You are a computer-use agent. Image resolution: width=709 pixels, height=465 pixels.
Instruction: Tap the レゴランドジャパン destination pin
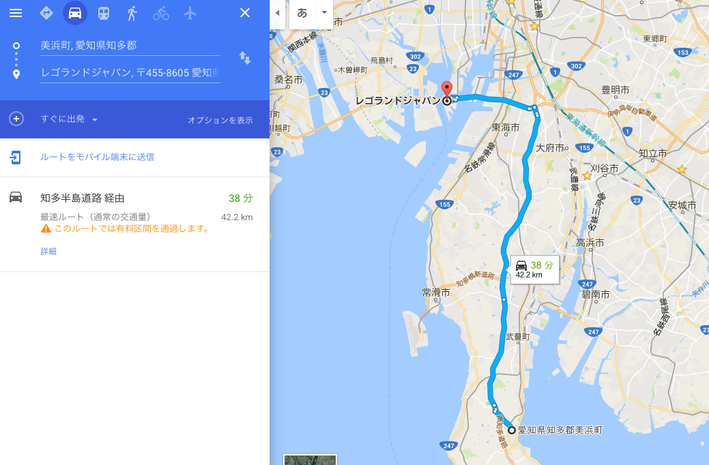(446, 88)
